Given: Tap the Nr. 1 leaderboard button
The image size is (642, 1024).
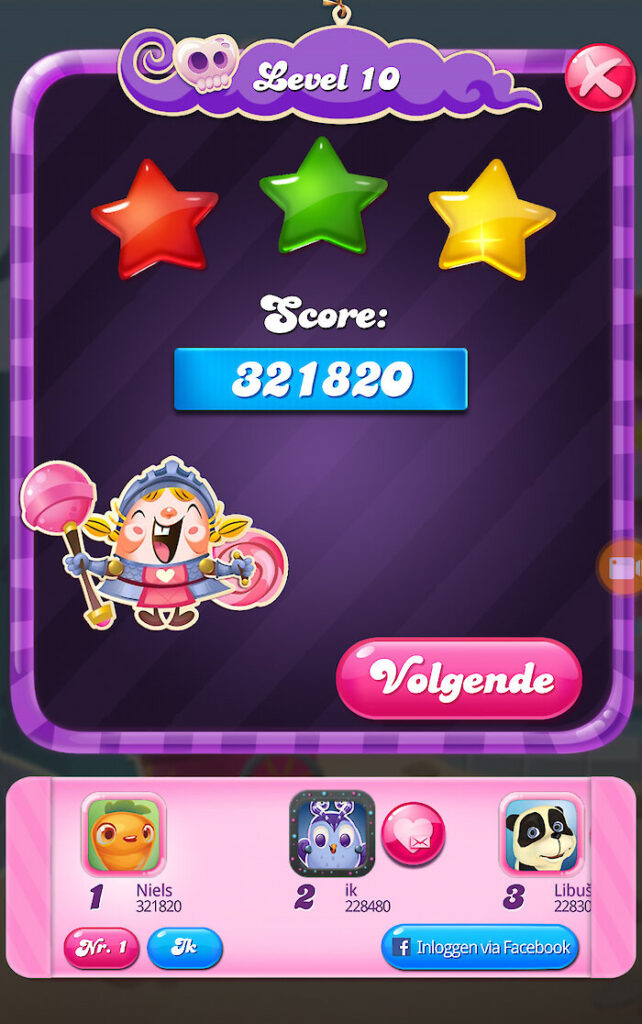Looking at the screenshot, I should point(101,947).
